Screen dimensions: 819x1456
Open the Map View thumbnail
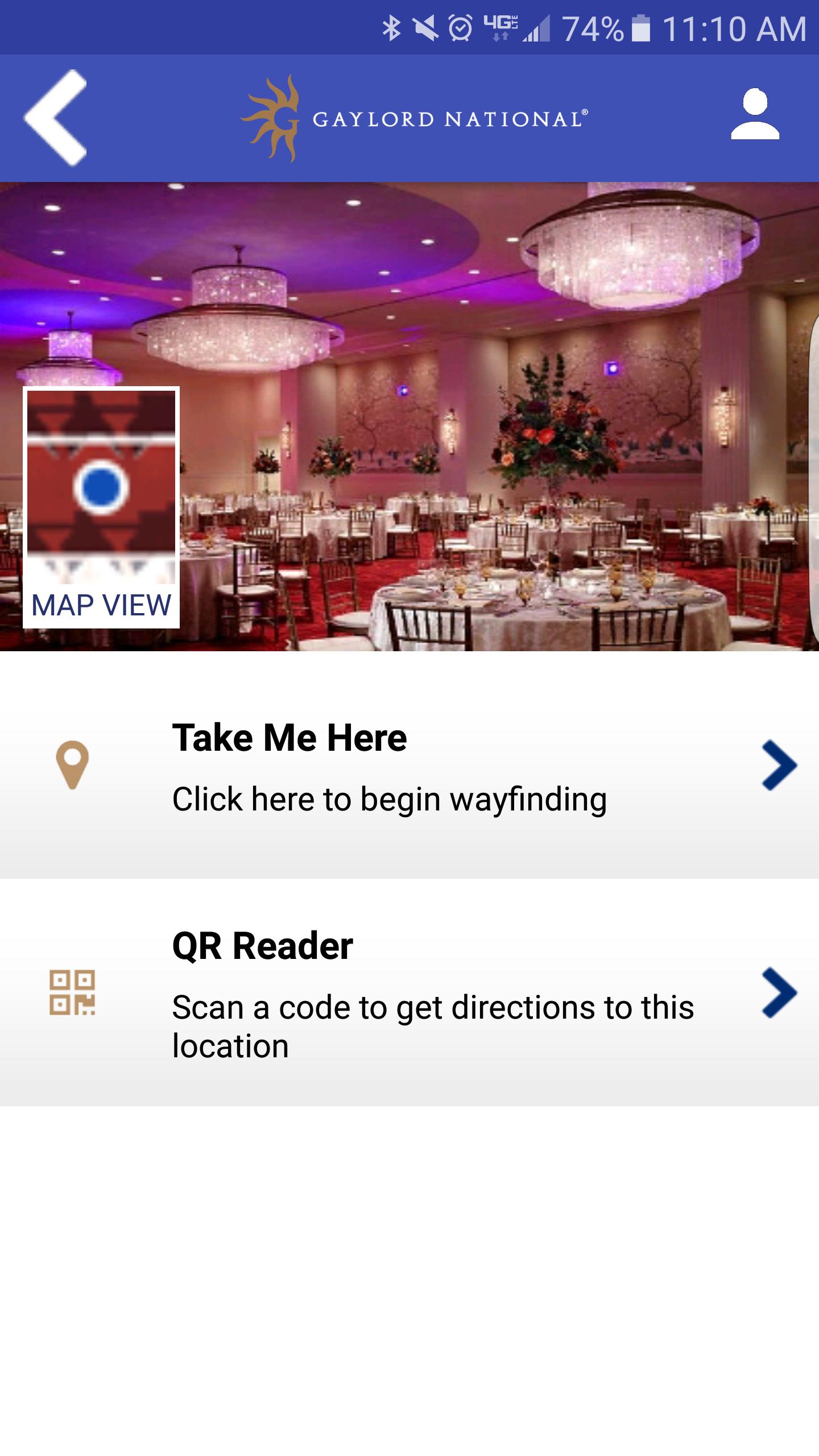tap(101, 507)
